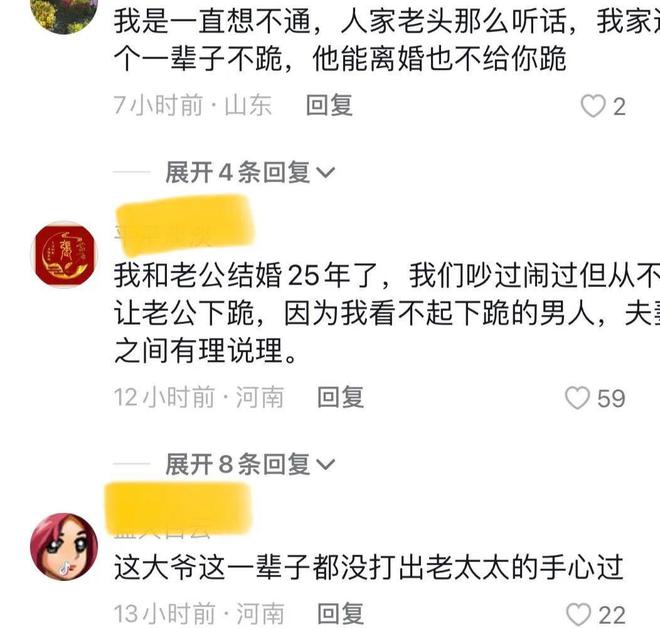Open the red seal avatar's profile
This screenshot has height=628, width=660.
click(x=64, y=254)
